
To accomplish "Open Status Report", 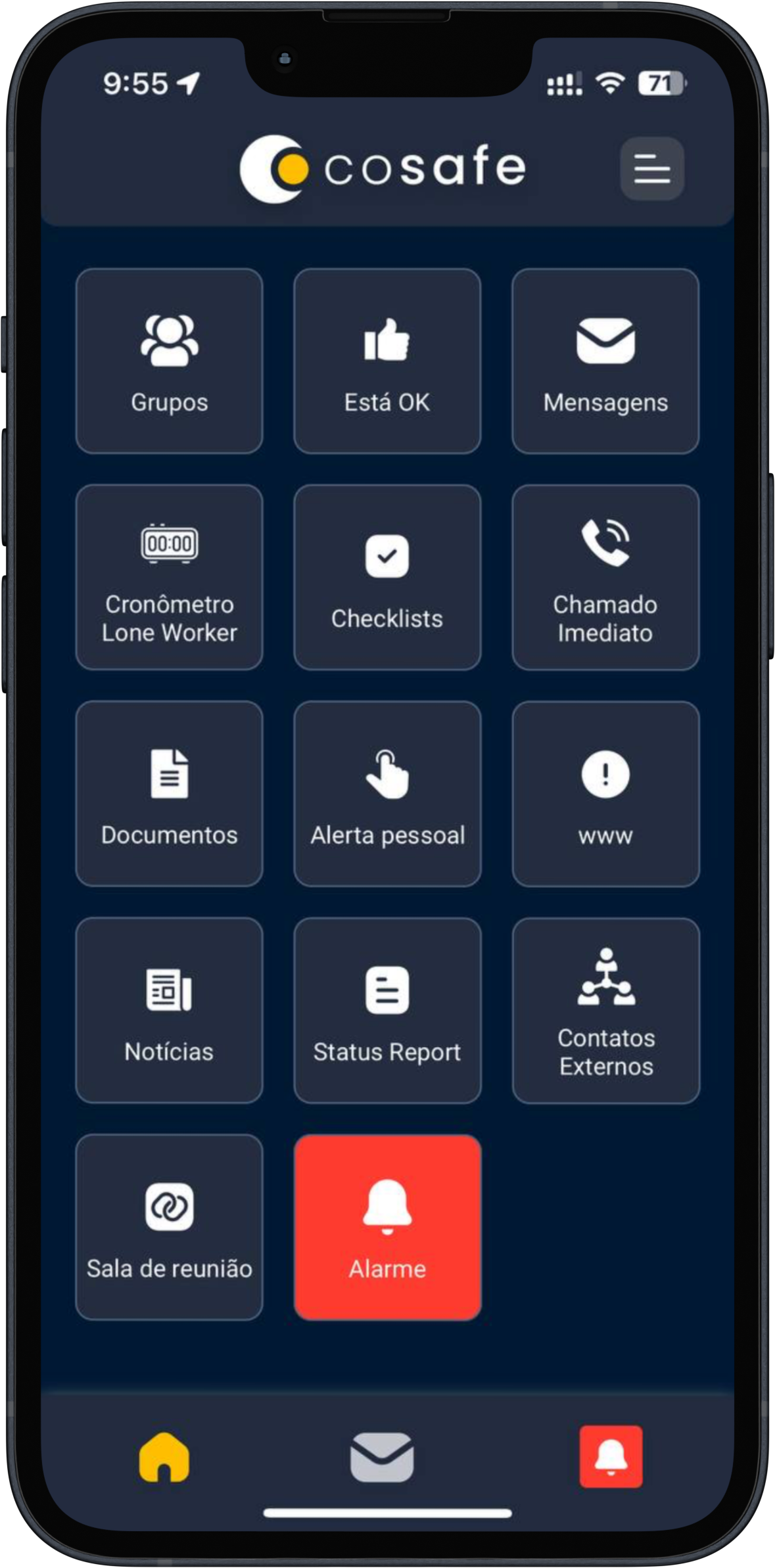I will [x=387, y=1010].
